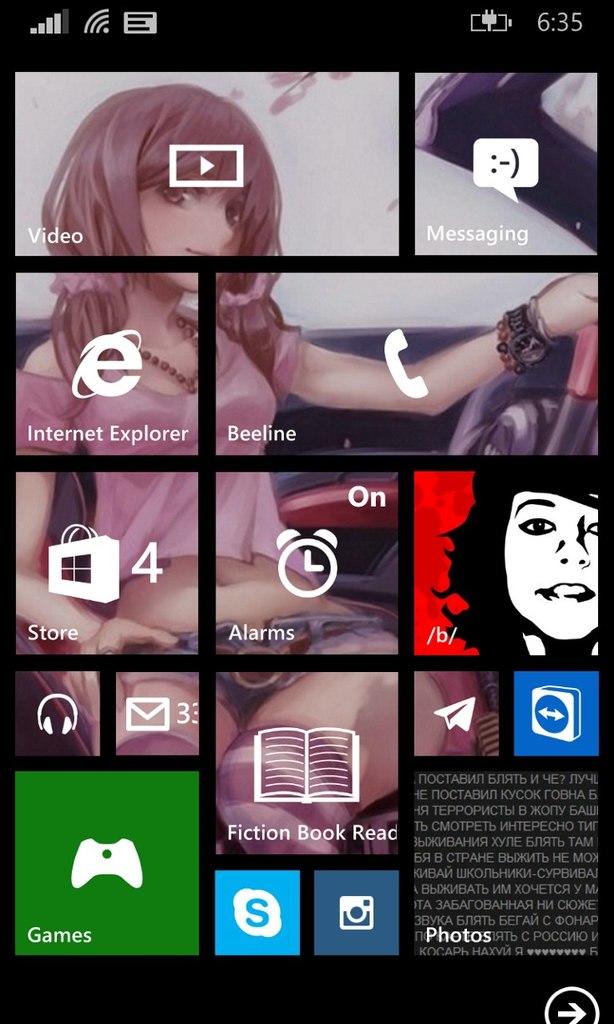Launch the music headphones tile
Screen dimensions: 614x1024
coord(57,713)
